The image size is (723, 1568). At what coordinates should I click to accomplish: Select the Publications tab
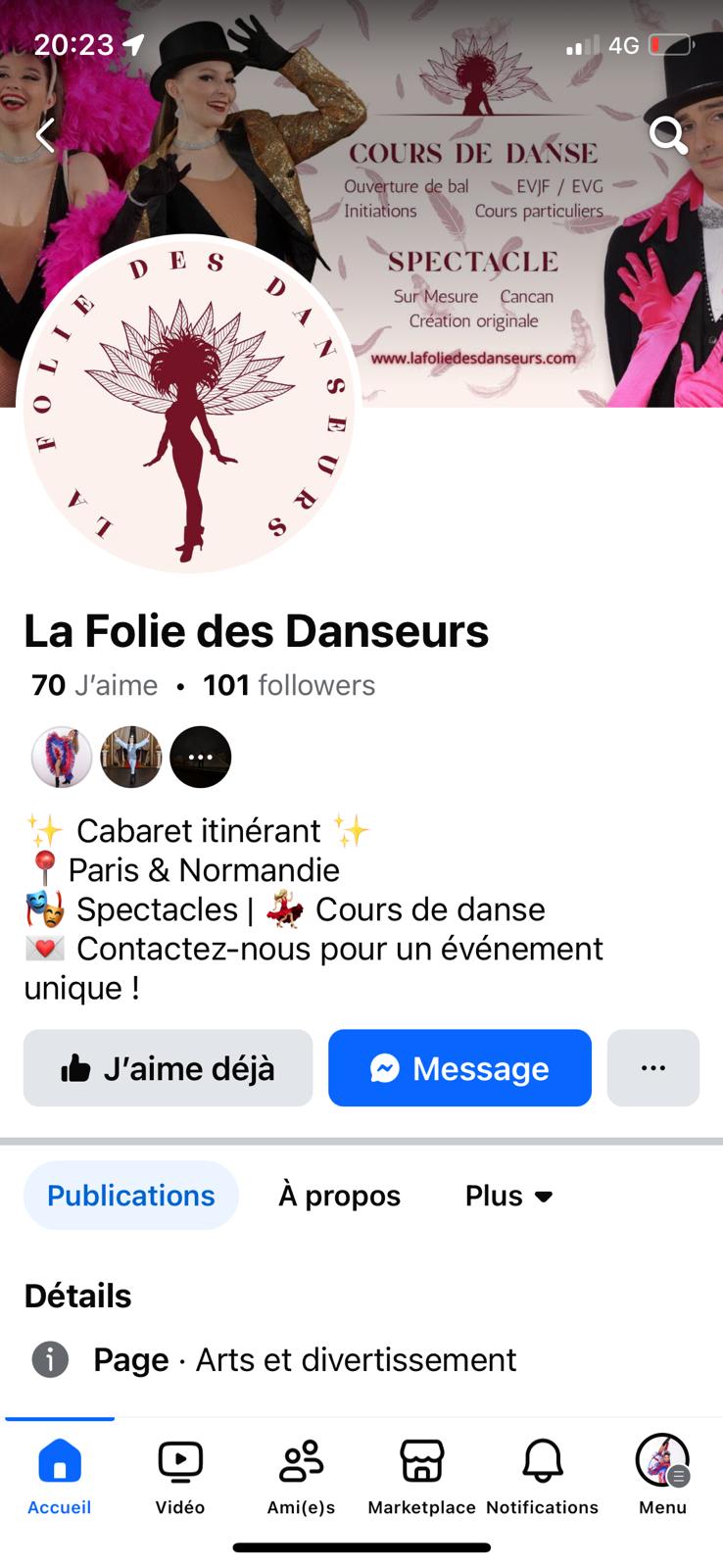(131, 1196)
